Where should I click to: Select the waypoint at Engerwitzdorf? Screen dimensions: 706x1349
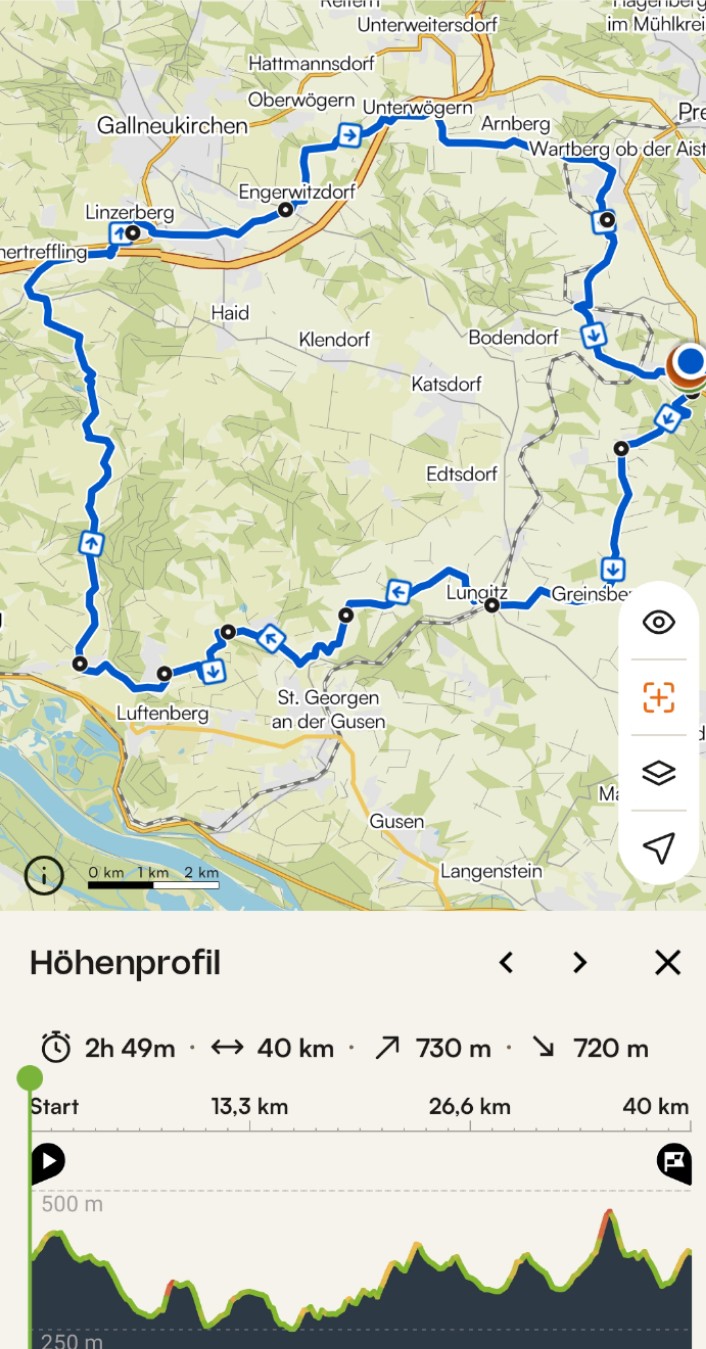(x=285, y=210)
